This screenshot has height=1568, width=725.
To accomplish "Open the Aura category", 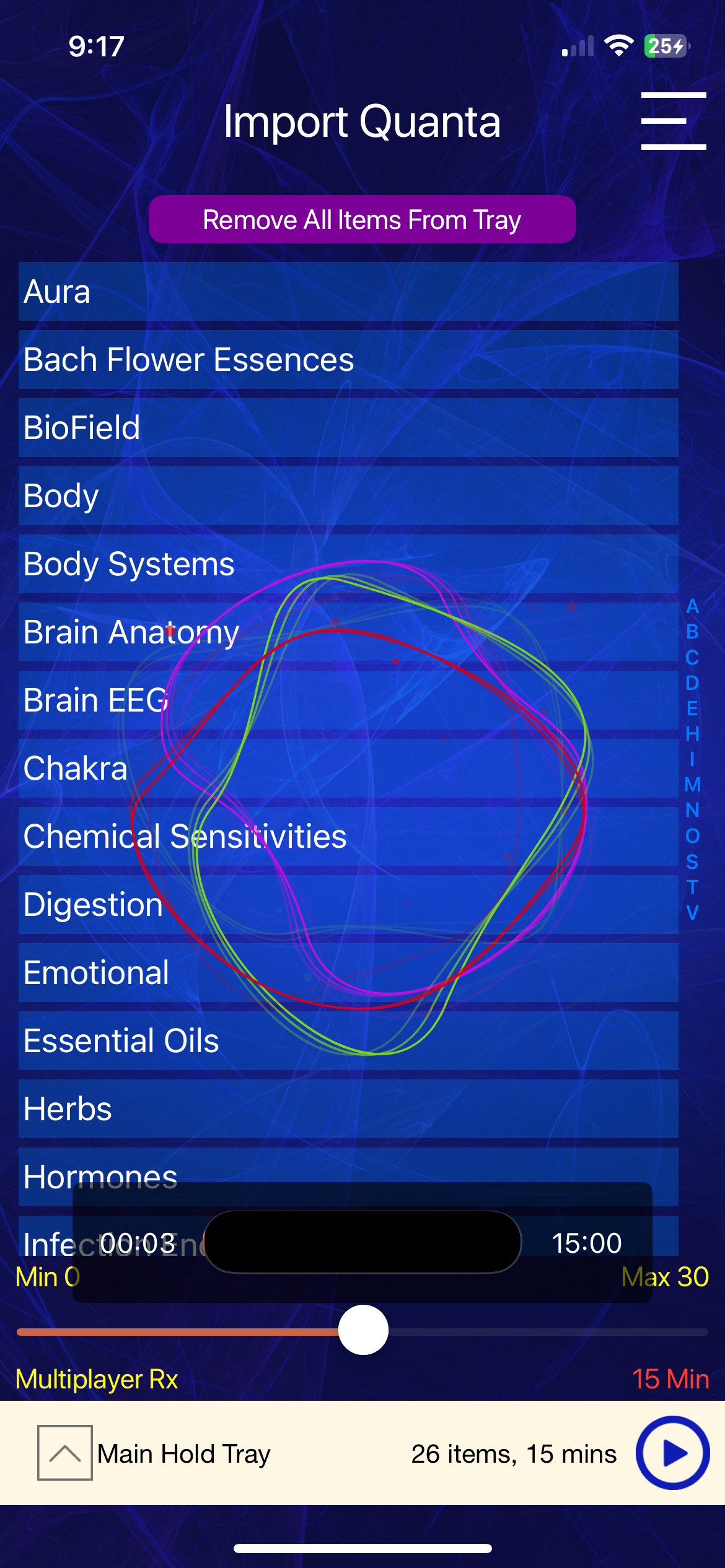I will [x=348, y=292].
